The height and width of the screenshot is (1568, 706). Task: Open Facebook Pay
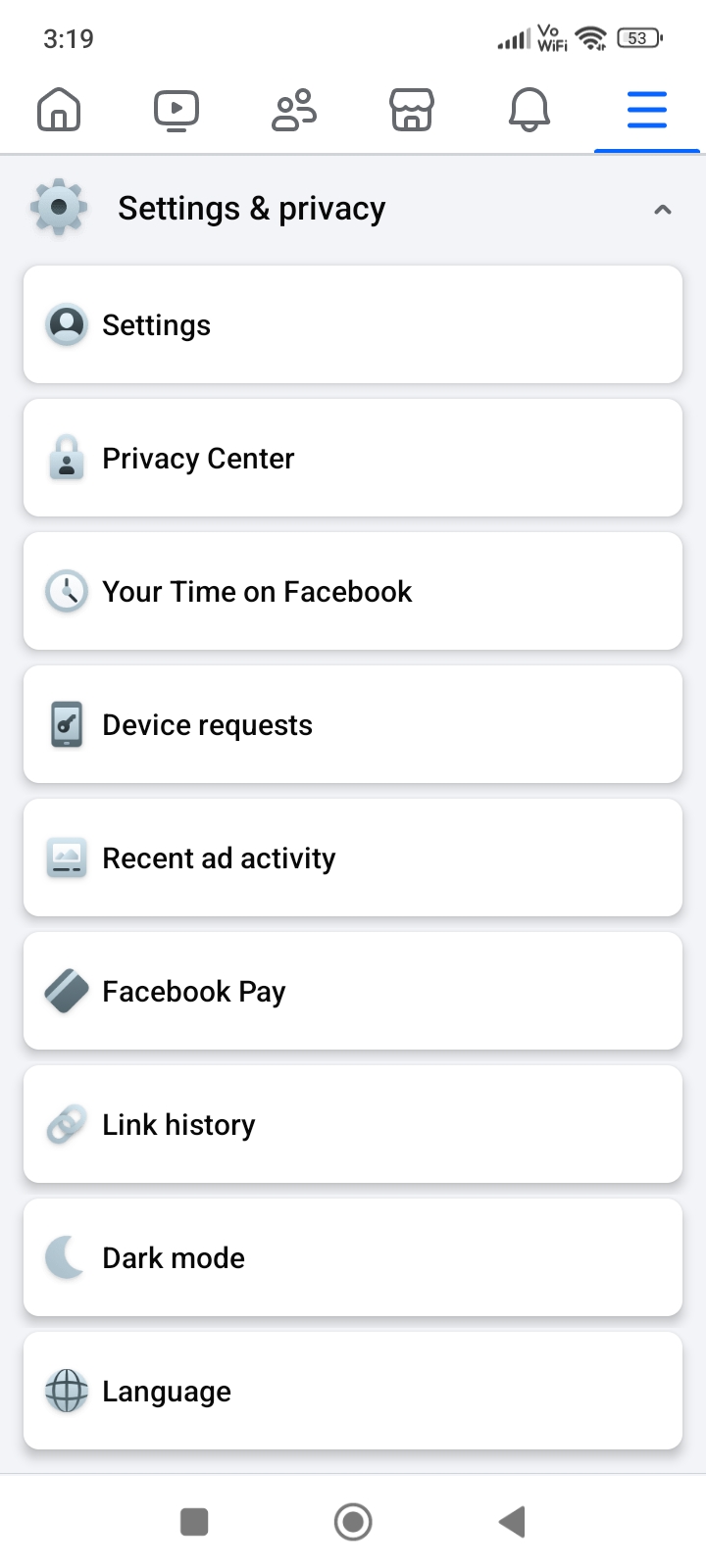(353, 991)
